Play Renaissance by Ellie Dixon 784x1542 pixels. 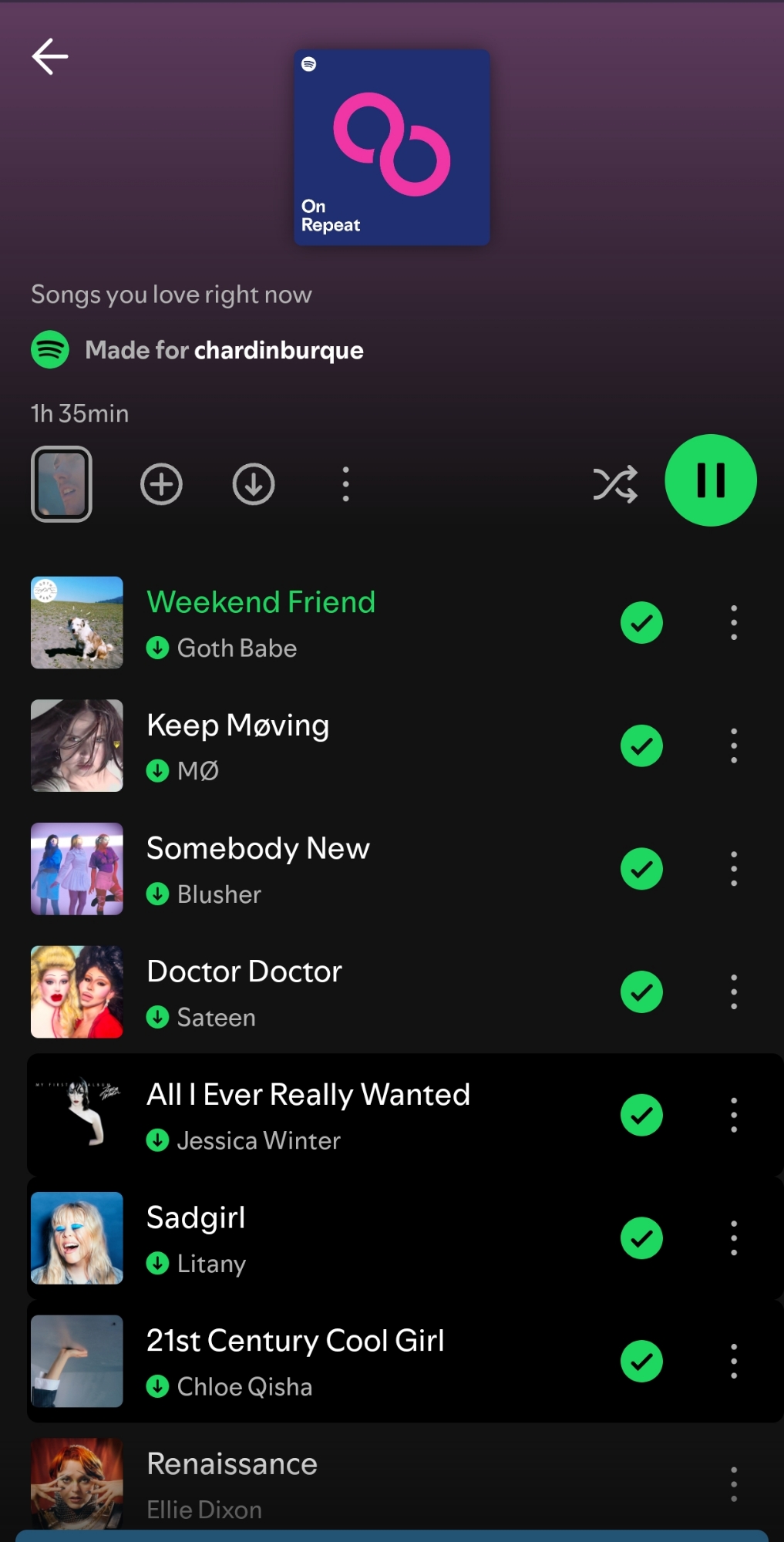[308, 1484]
